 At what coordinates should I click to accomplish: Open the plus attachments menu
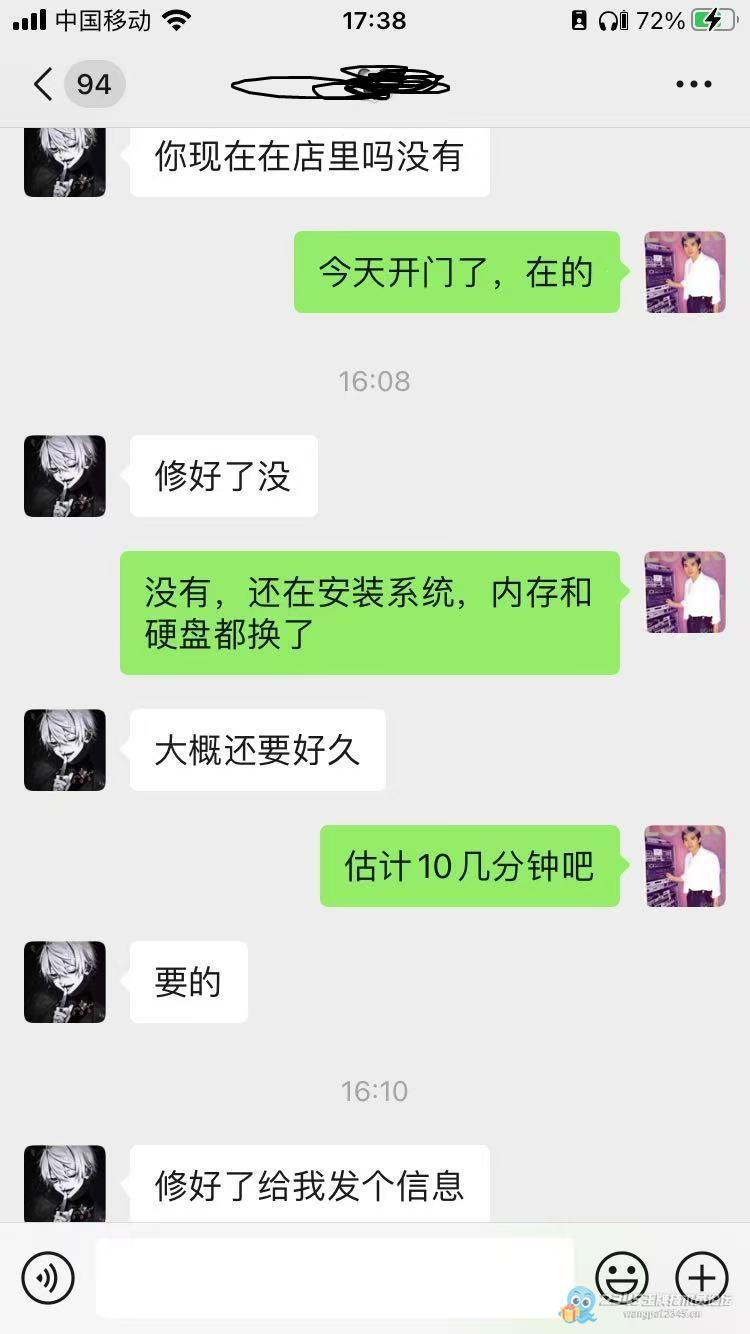702,1277
